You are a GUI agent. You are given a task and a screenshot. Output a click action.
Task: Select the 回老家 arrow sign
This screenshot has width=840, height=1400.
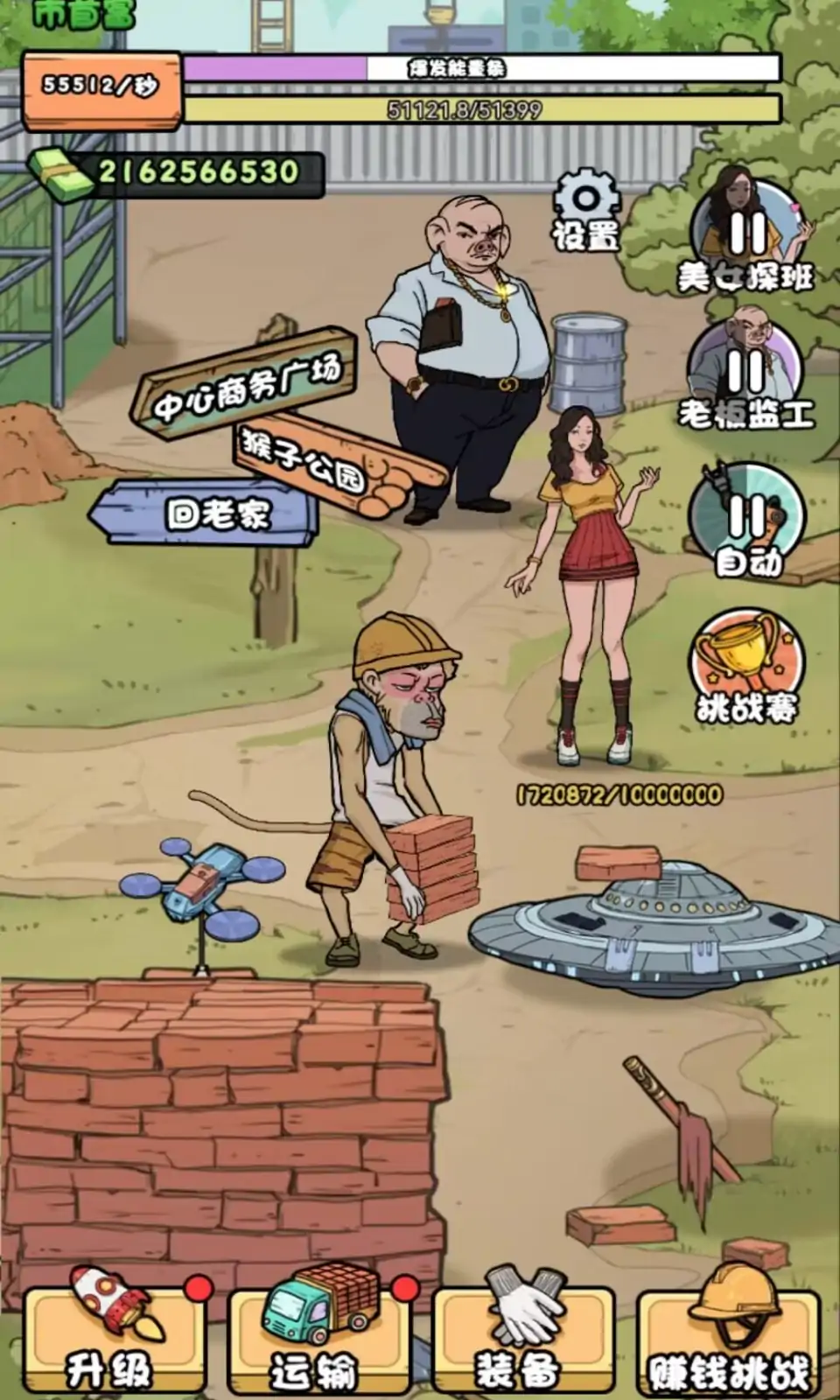208,514
